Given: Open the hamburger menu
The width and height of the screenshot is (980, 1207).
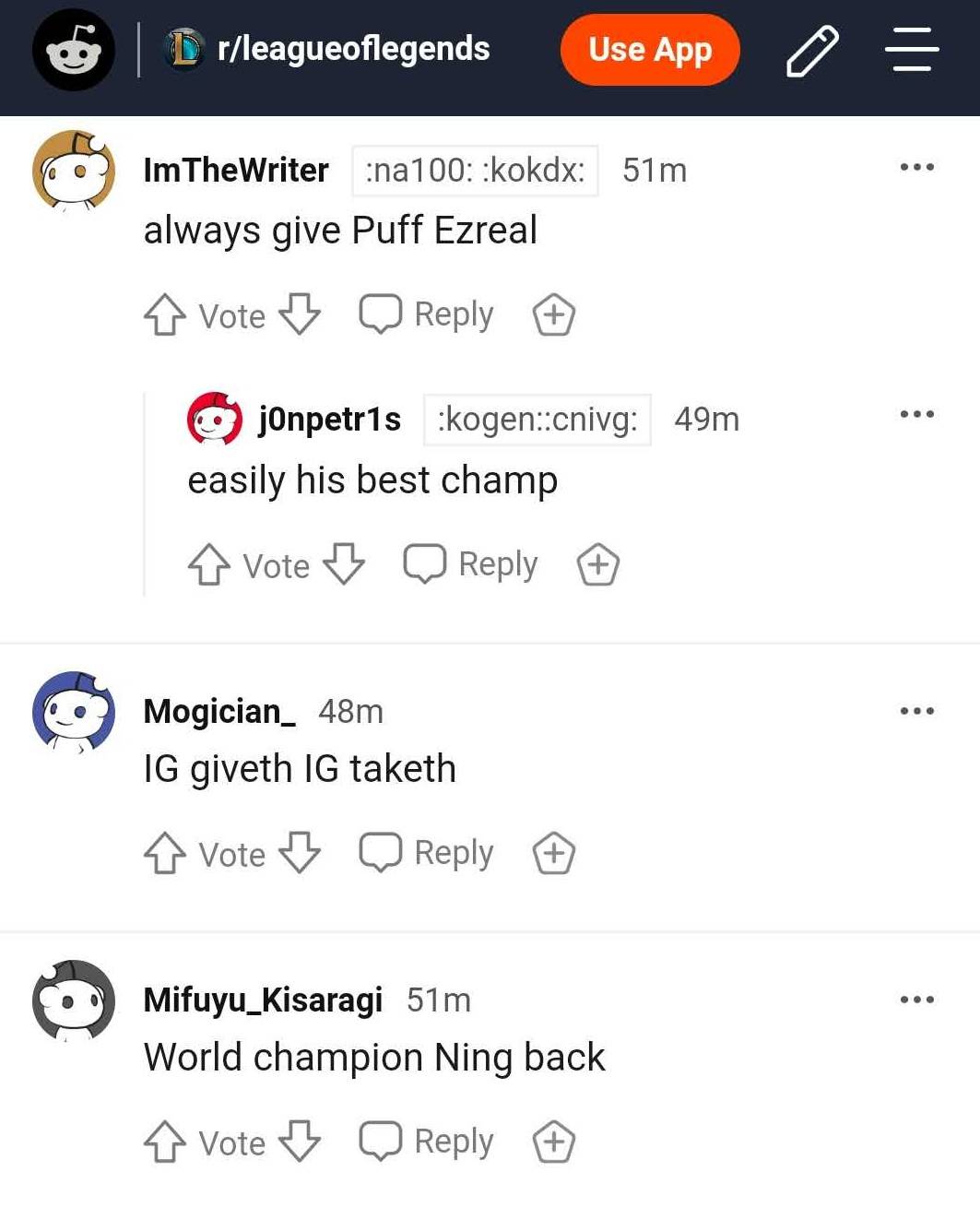Looking at the screenshot, I should [911, 50].
